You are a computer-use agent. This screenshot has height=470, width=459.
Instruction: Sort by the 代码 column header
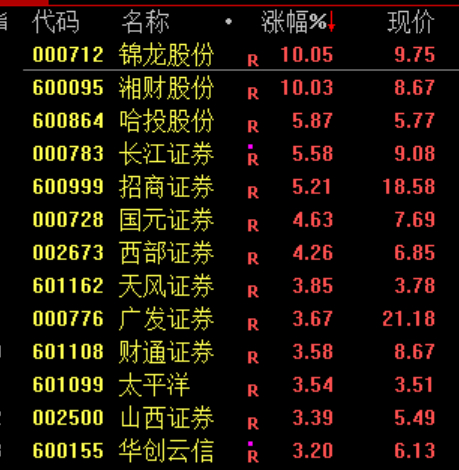pos(56,22)
